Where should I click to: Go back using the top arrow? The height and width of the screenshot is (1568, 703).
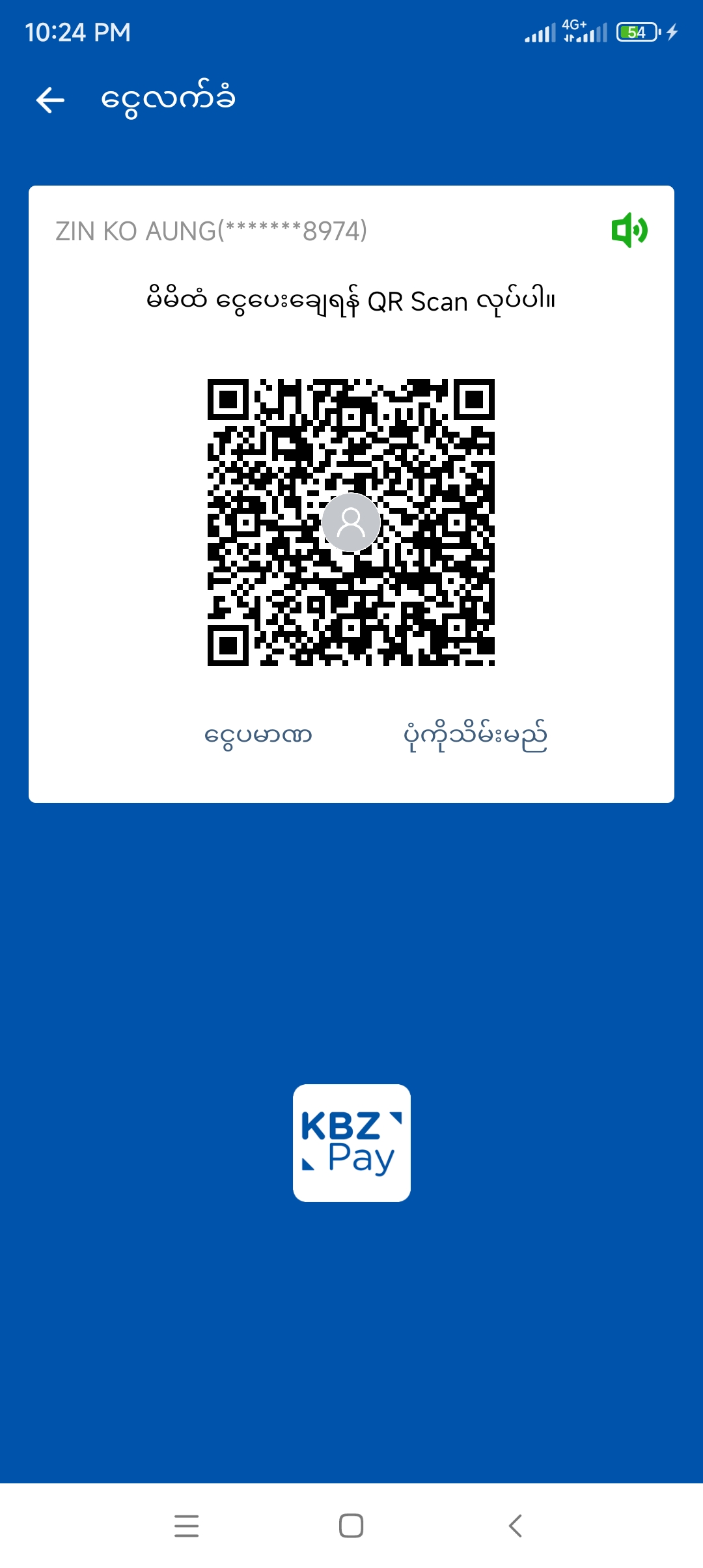pyautogui.click(x=50, y=100)
